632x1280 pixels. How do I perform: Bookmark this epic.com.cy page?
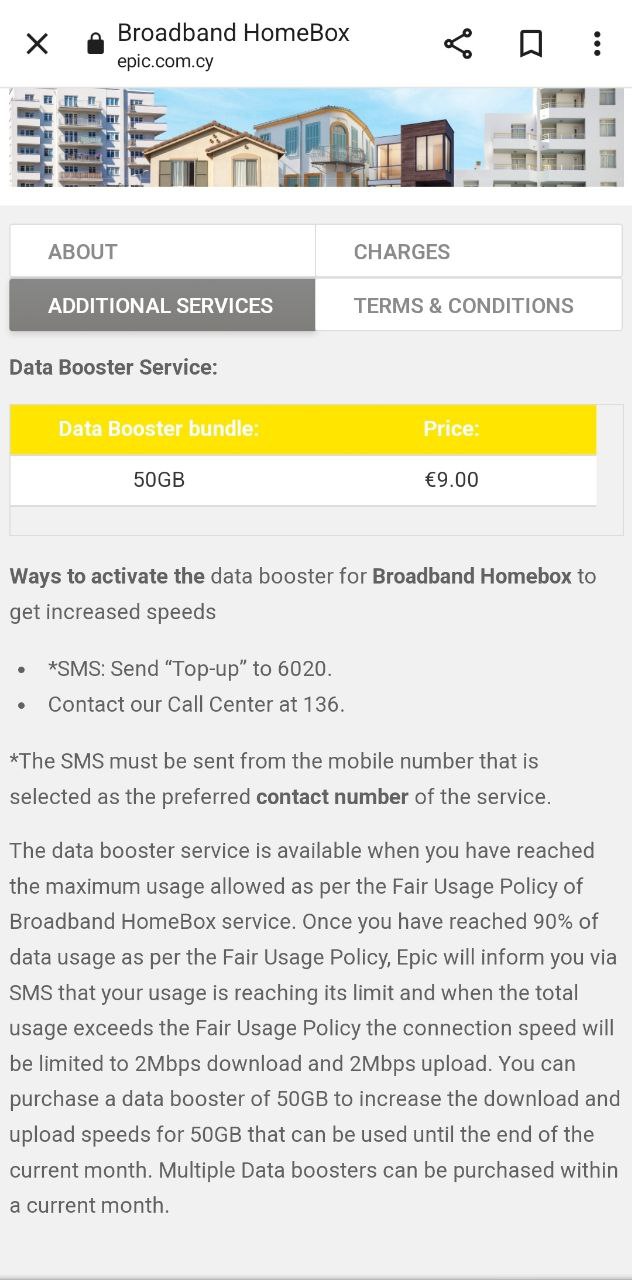531,44
